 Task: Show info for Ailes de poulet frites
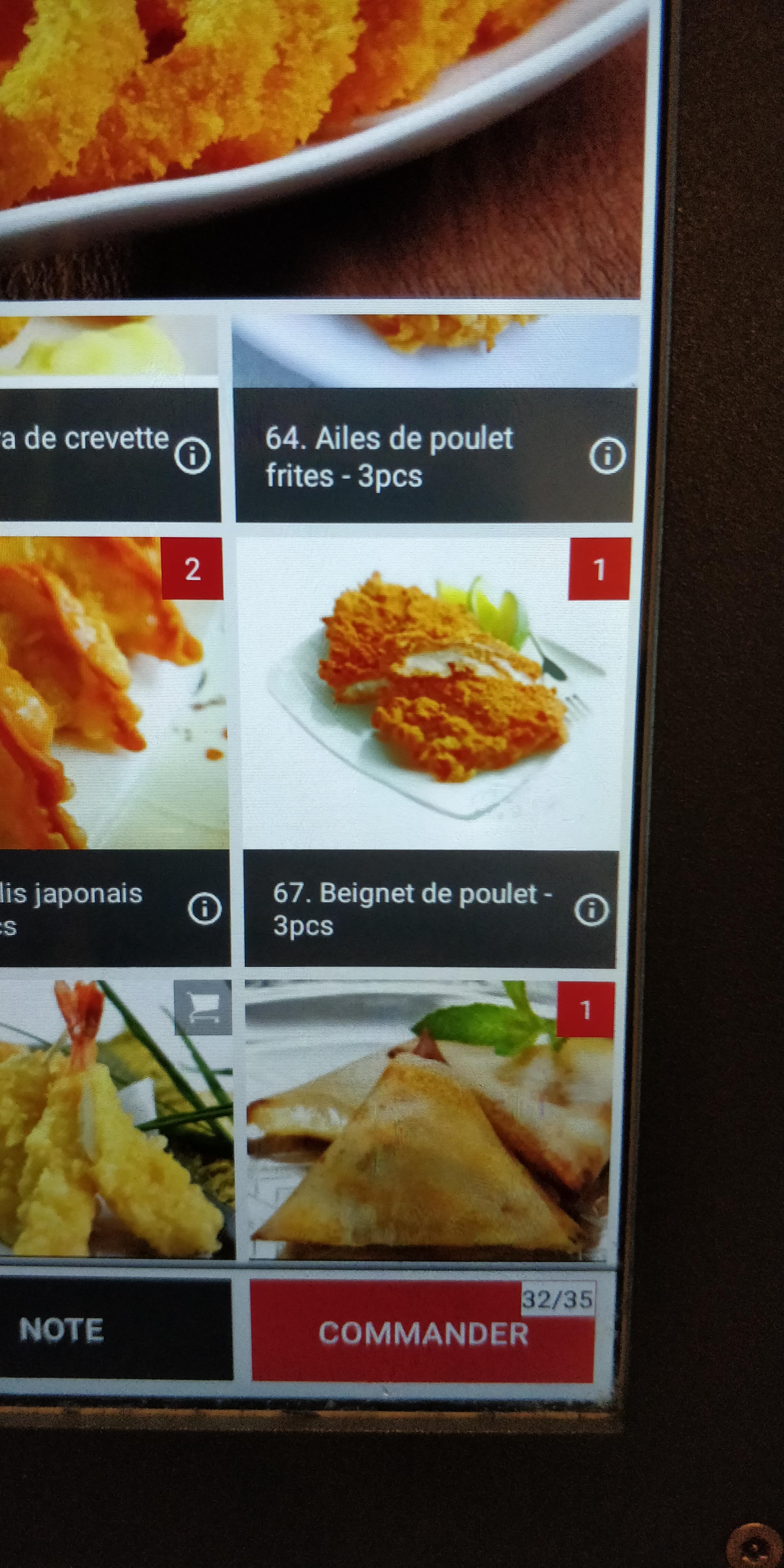[x=607, y=455]
